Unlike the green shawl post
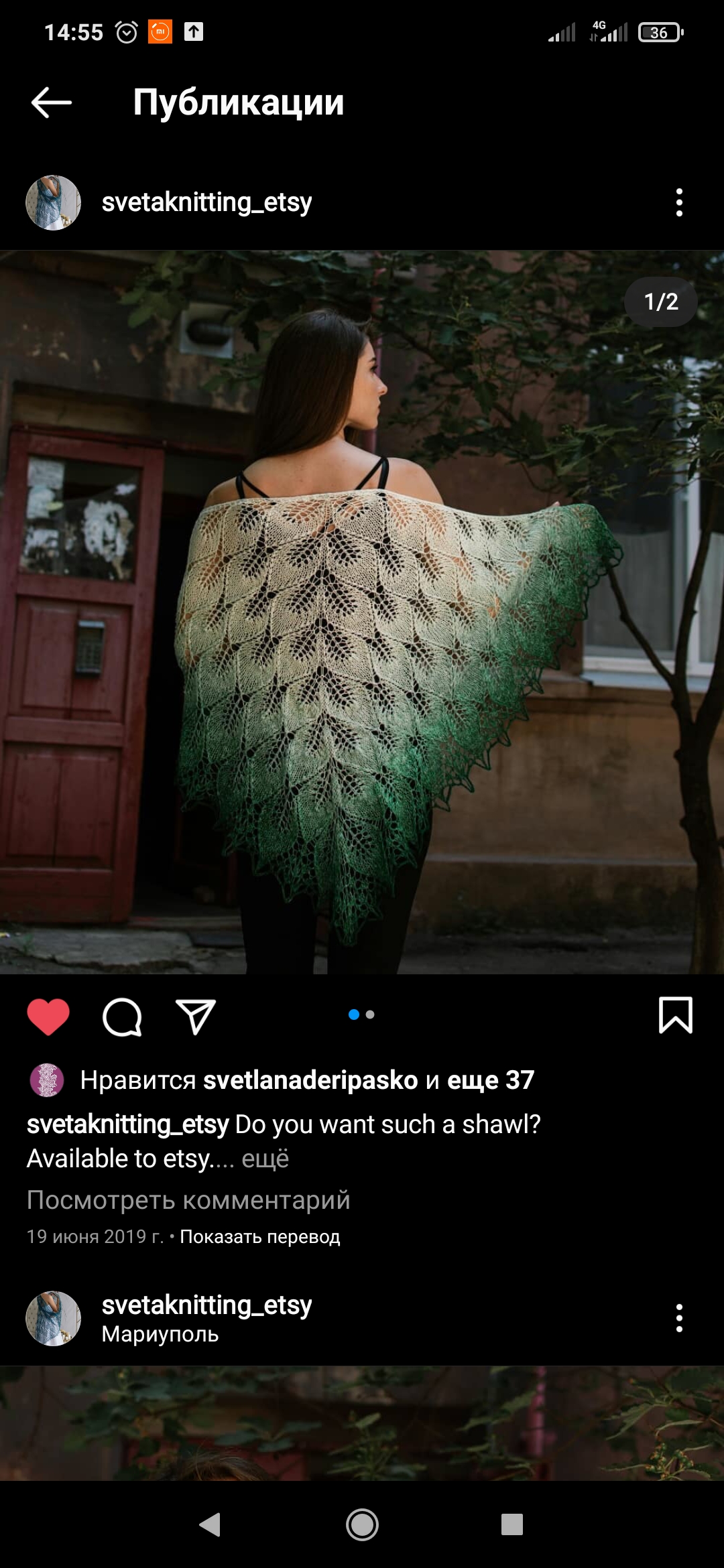 click(48, 1016)
